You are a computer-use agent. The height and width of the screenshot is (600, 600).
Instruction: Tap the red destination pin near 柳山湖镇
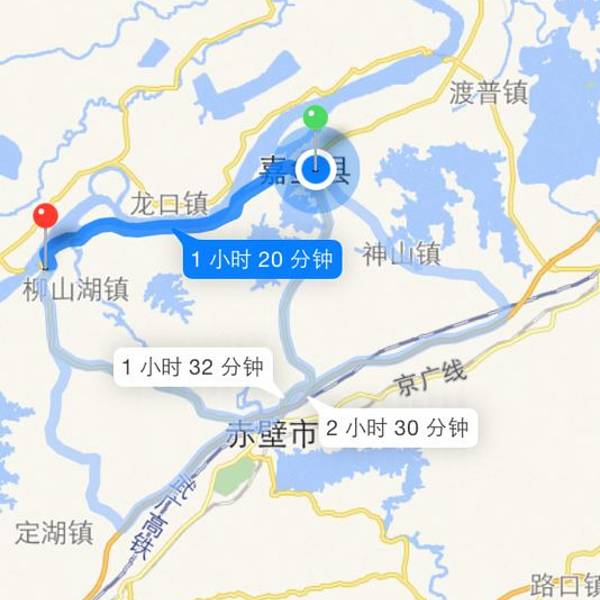(45, 217)
